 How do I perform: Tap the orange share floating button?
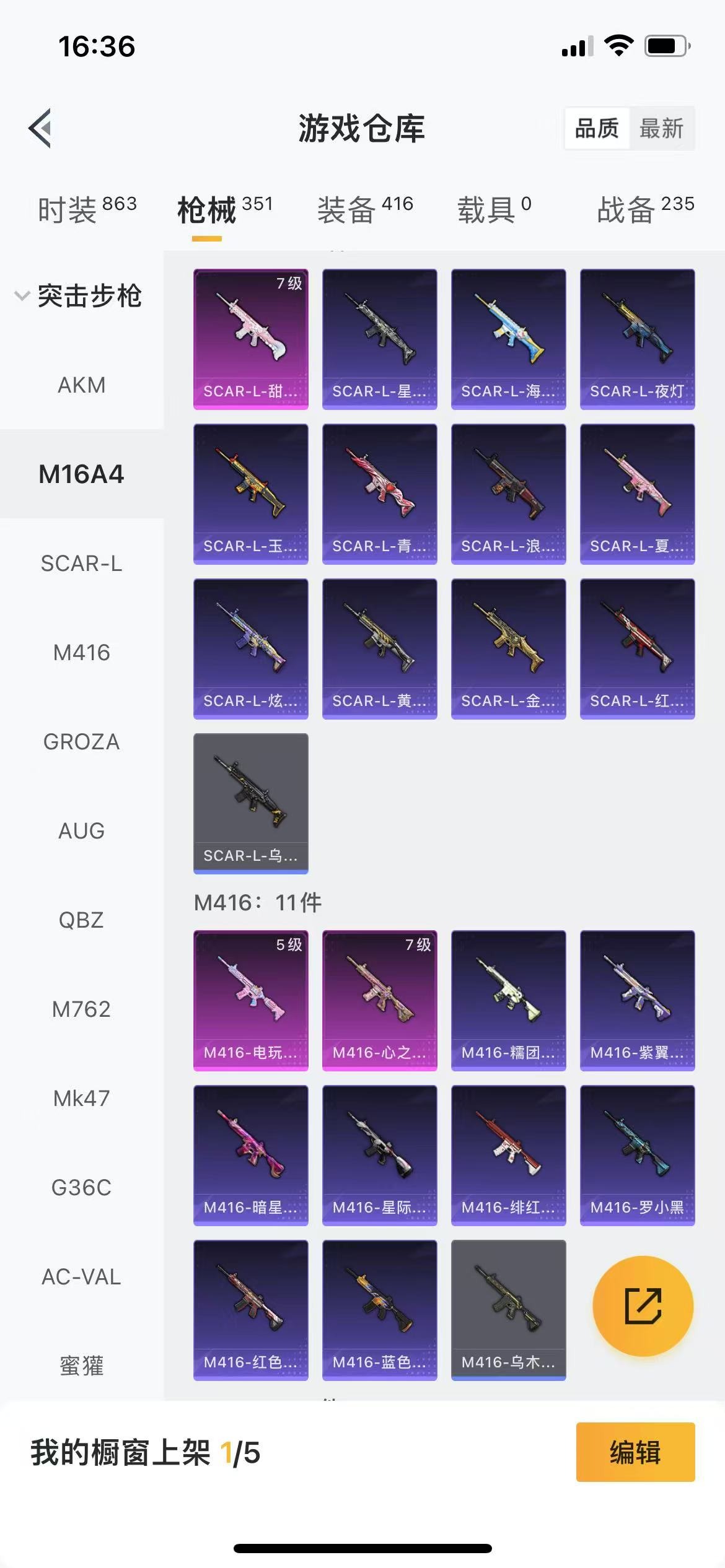643,1305
